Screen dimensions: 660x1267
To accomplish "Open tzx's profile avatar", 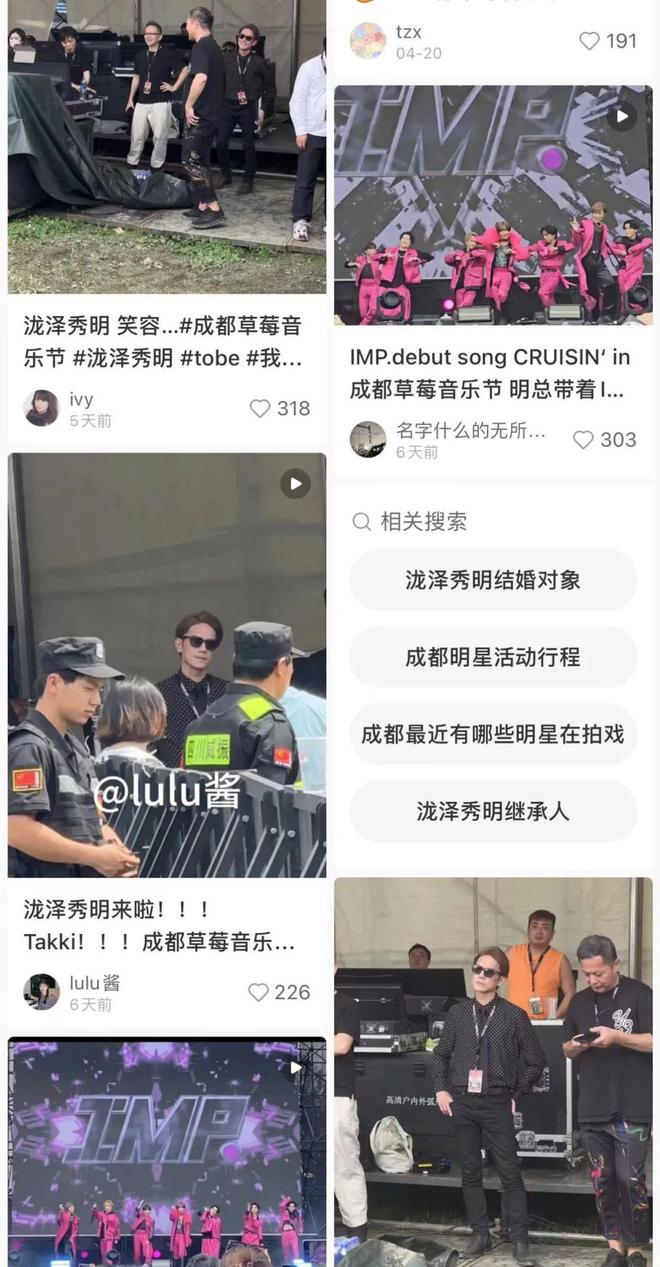I will click(367, 41).
